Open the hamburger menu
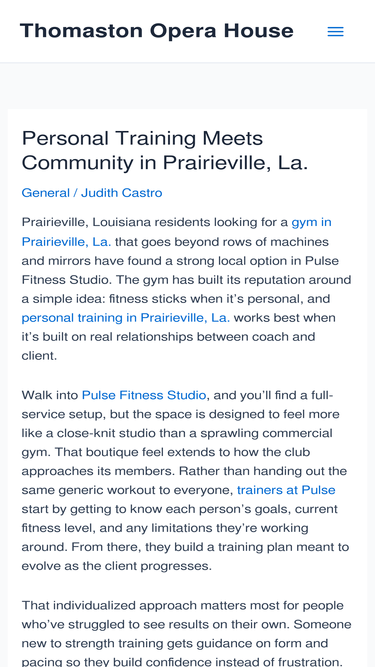 click(x=335, y=31)
